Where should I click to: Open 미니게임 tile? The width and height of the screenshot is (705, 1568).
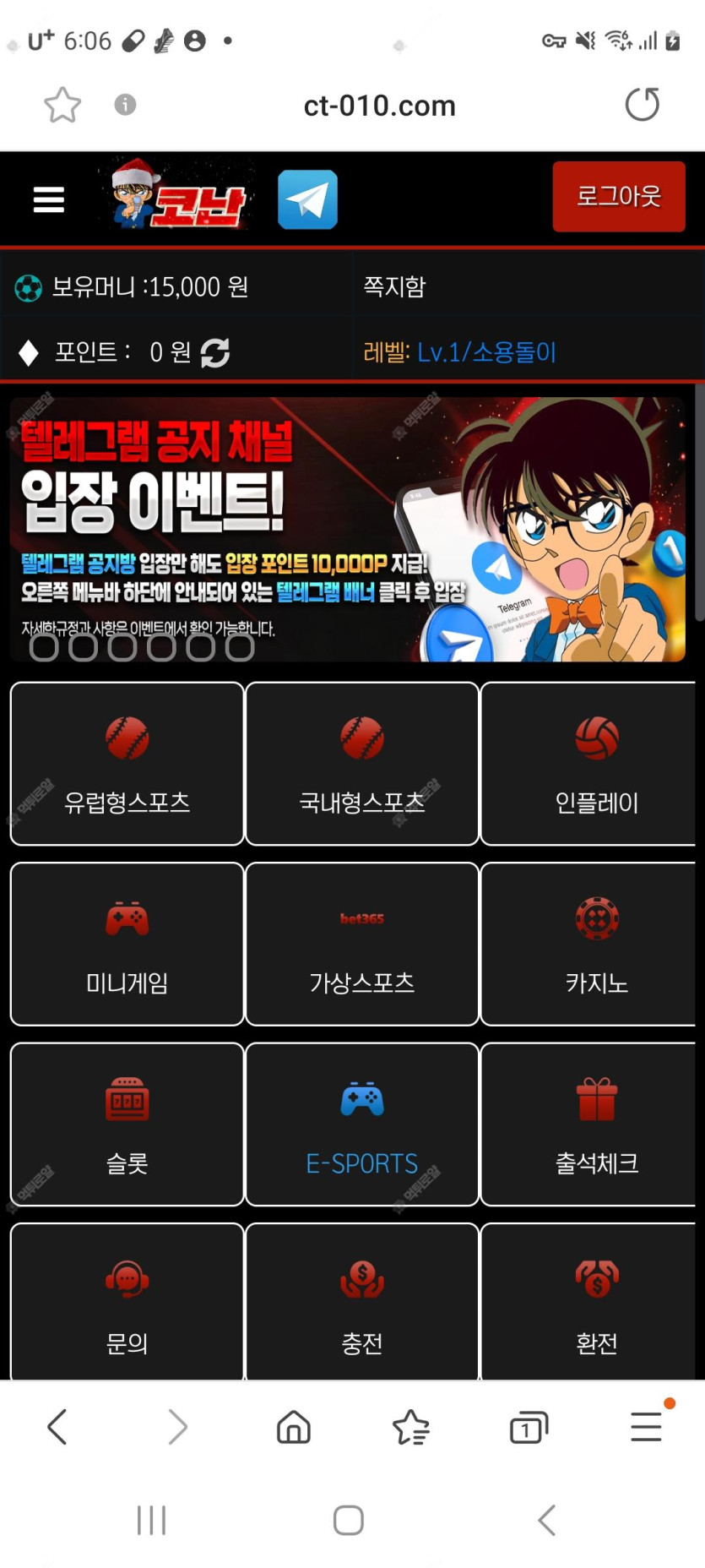[x=127, y=944]
